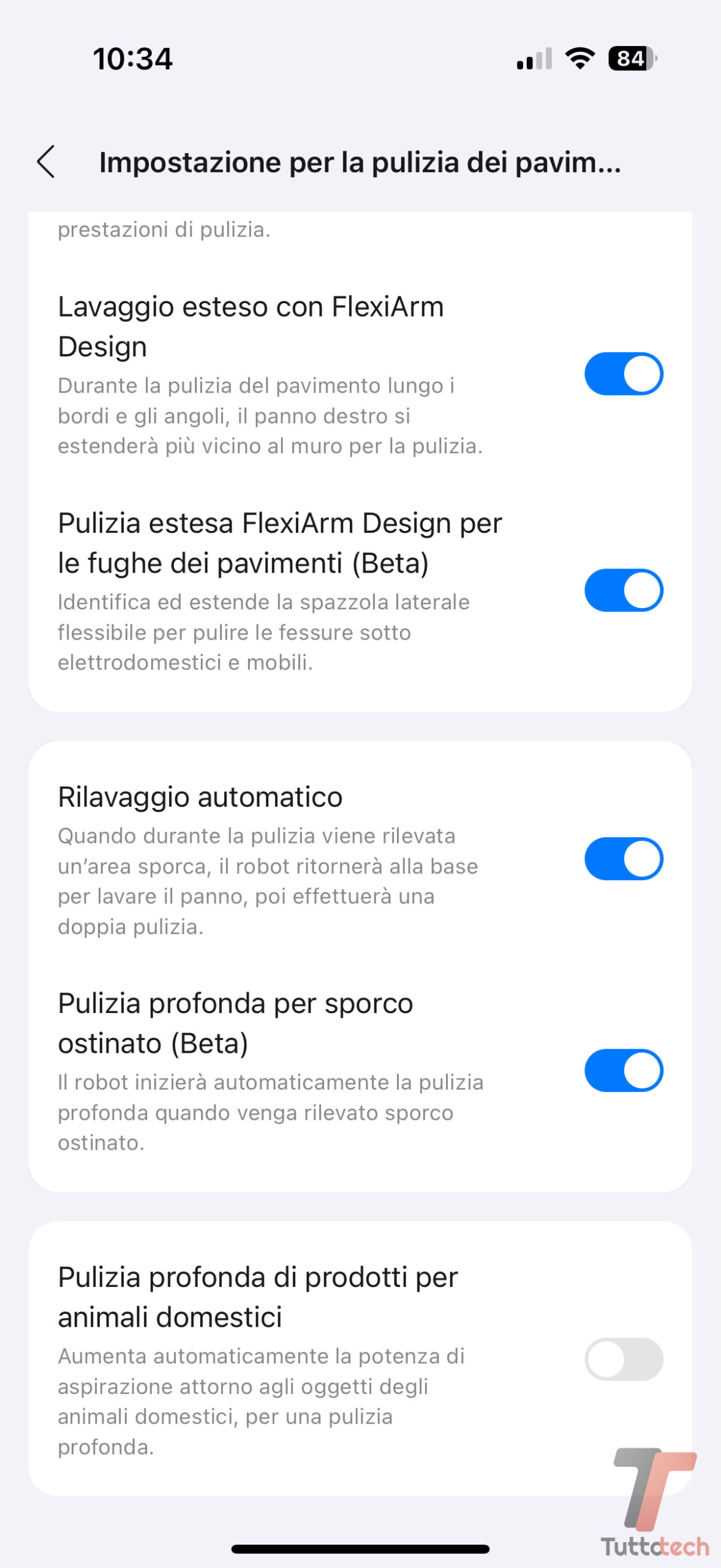Toggle Pulizia profonda per sporco ostinato
The image size is (721, 1568).
tap(623, 1070)
